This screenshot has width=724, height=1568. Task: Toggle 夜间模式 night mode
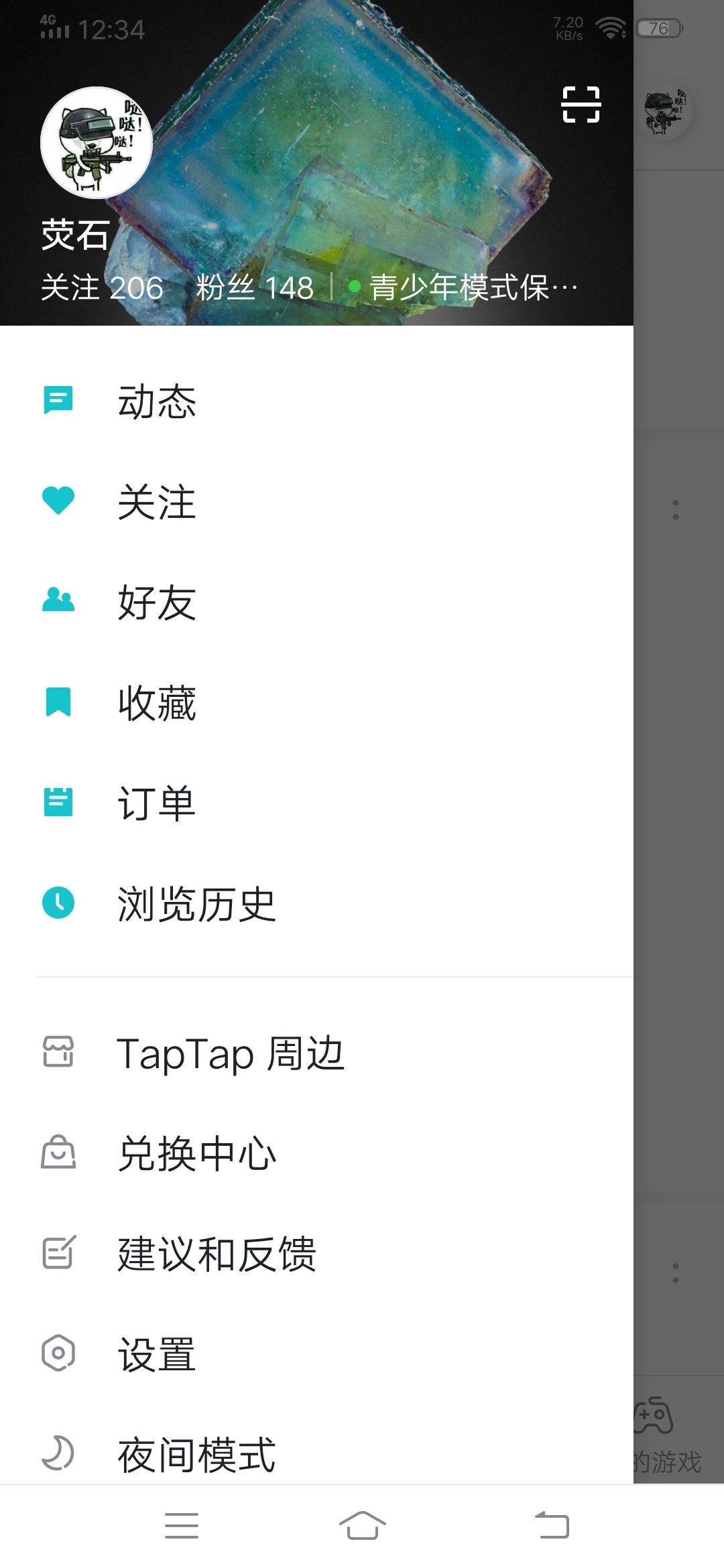(196, 1454)
